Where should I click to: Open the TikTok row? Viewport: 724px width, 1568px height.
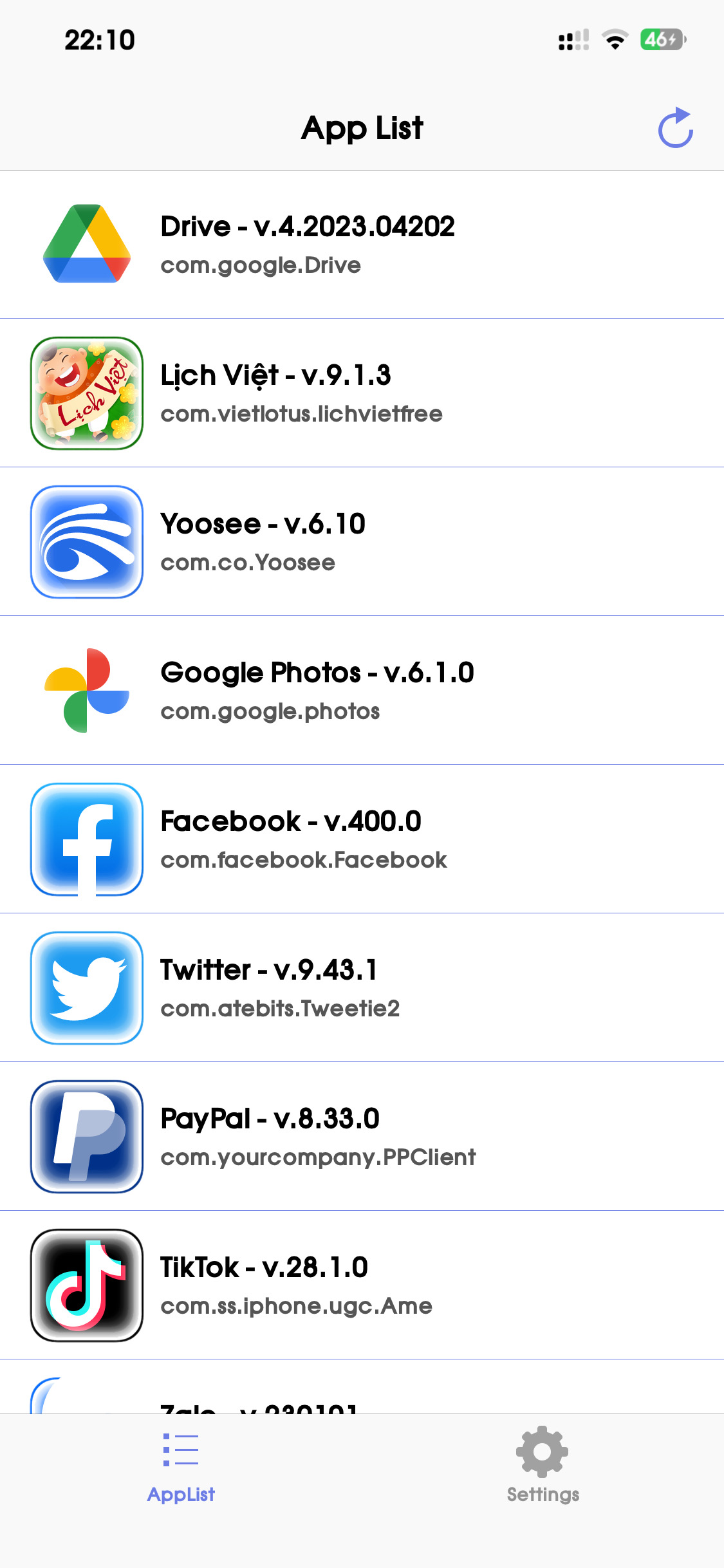pyautogui.click(x=362, y=1285)
